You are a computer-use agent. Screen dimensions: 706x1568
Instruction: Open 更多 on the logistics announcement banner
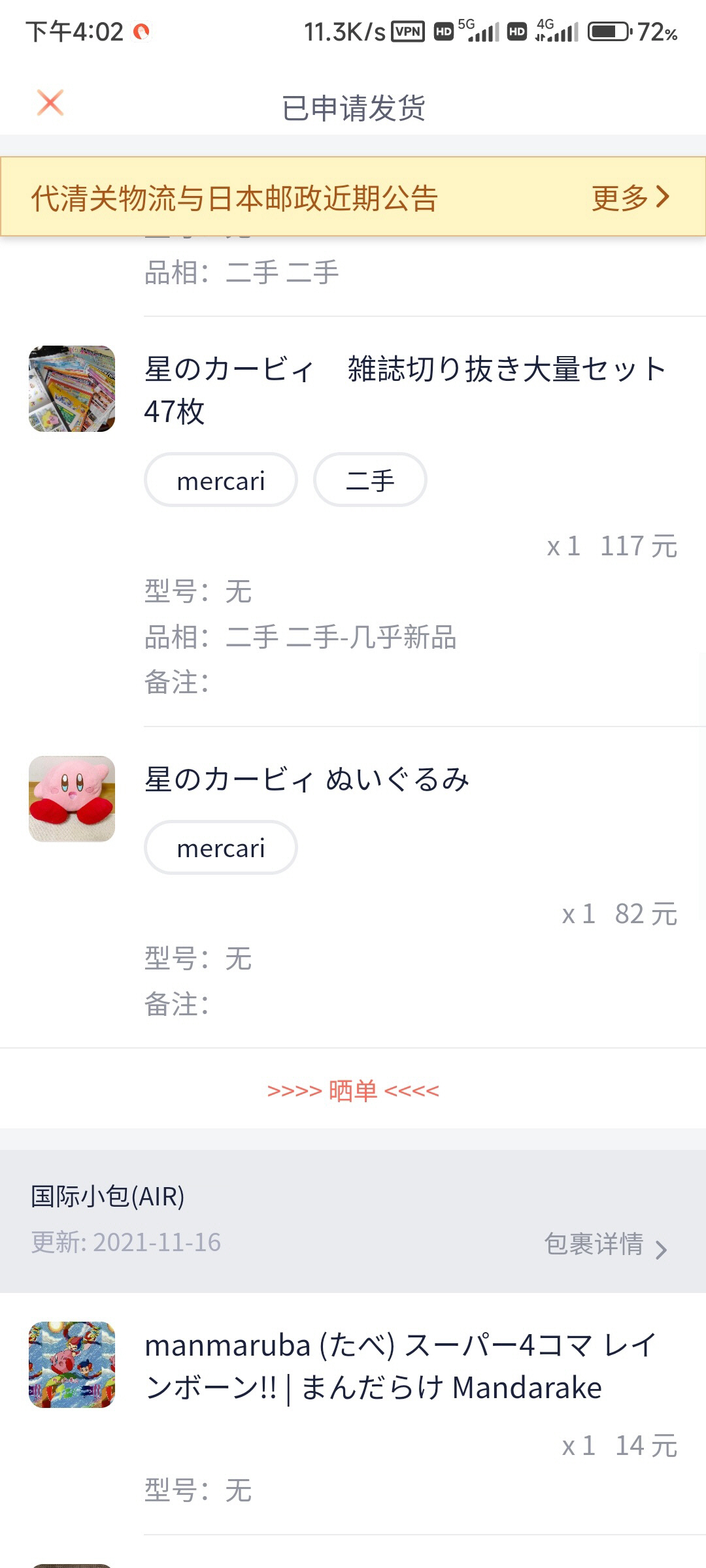[630, 197]
